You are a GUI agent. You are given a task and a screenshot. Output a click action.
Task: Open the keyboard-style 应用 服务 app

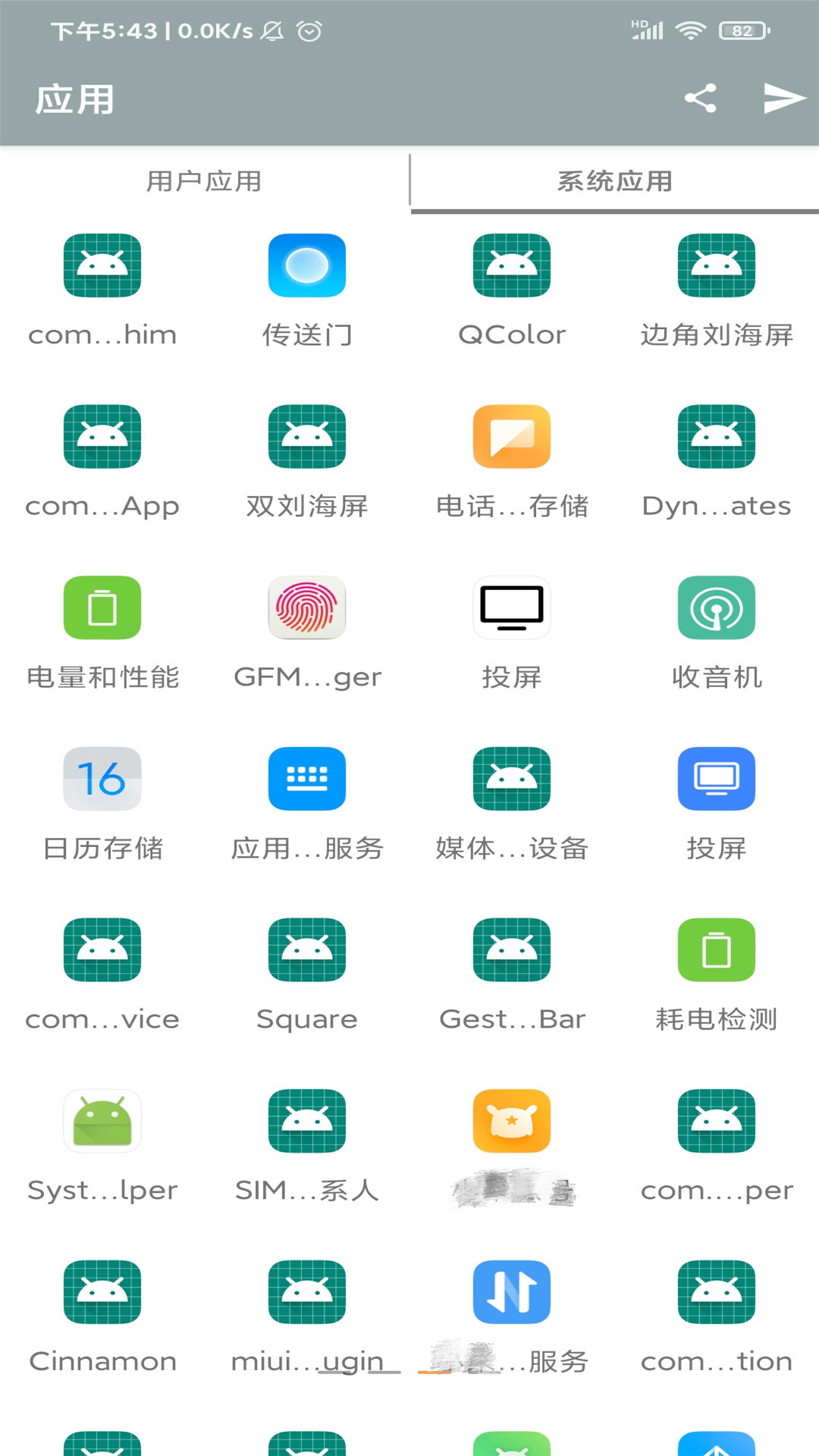[307, 780]
